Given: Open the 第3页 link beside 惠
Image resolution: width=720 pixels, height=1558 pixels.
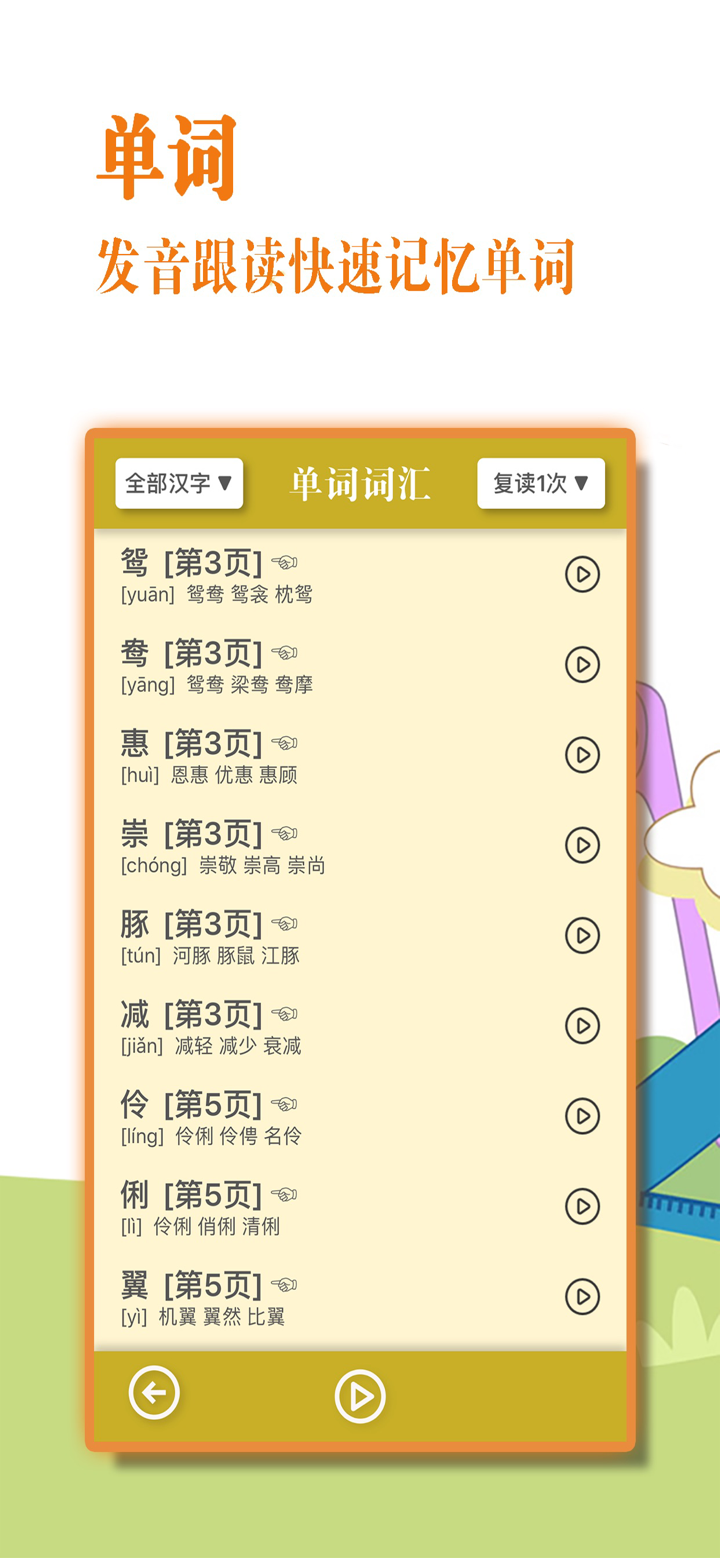Looking at the screenshot, I should point(216,744).
